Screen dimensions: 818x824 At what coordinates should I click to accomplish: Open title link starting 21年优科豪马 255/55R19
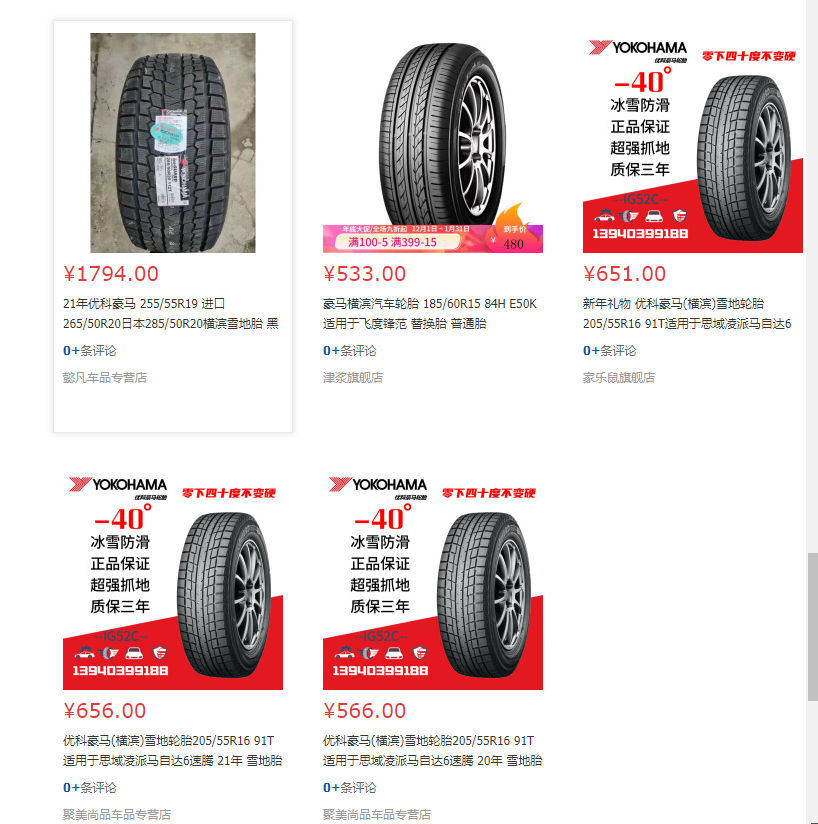(x=170, y=313)
